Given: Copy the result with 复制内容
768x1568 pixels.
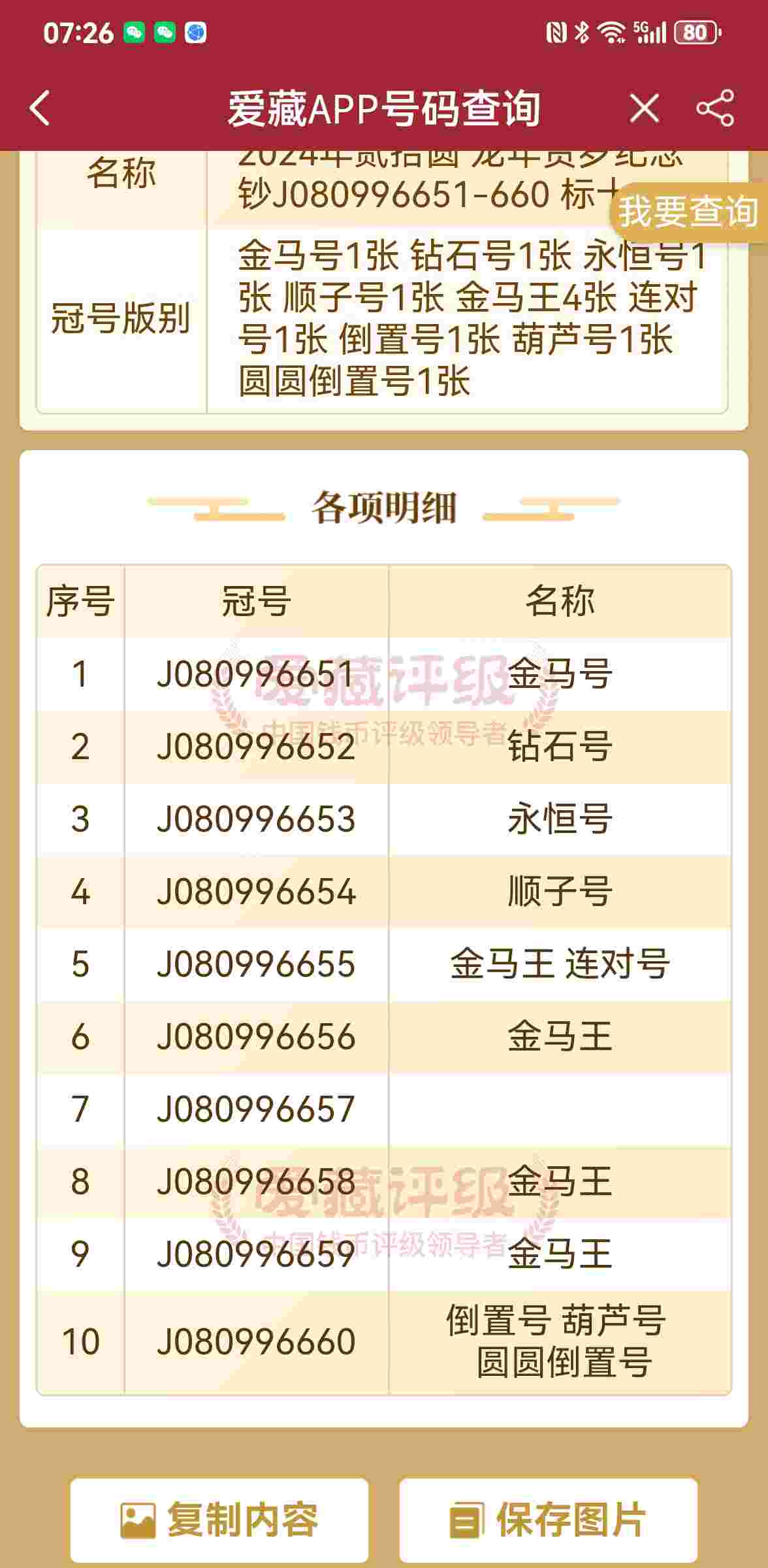Looking at the screenshot, I should 219,1520.
